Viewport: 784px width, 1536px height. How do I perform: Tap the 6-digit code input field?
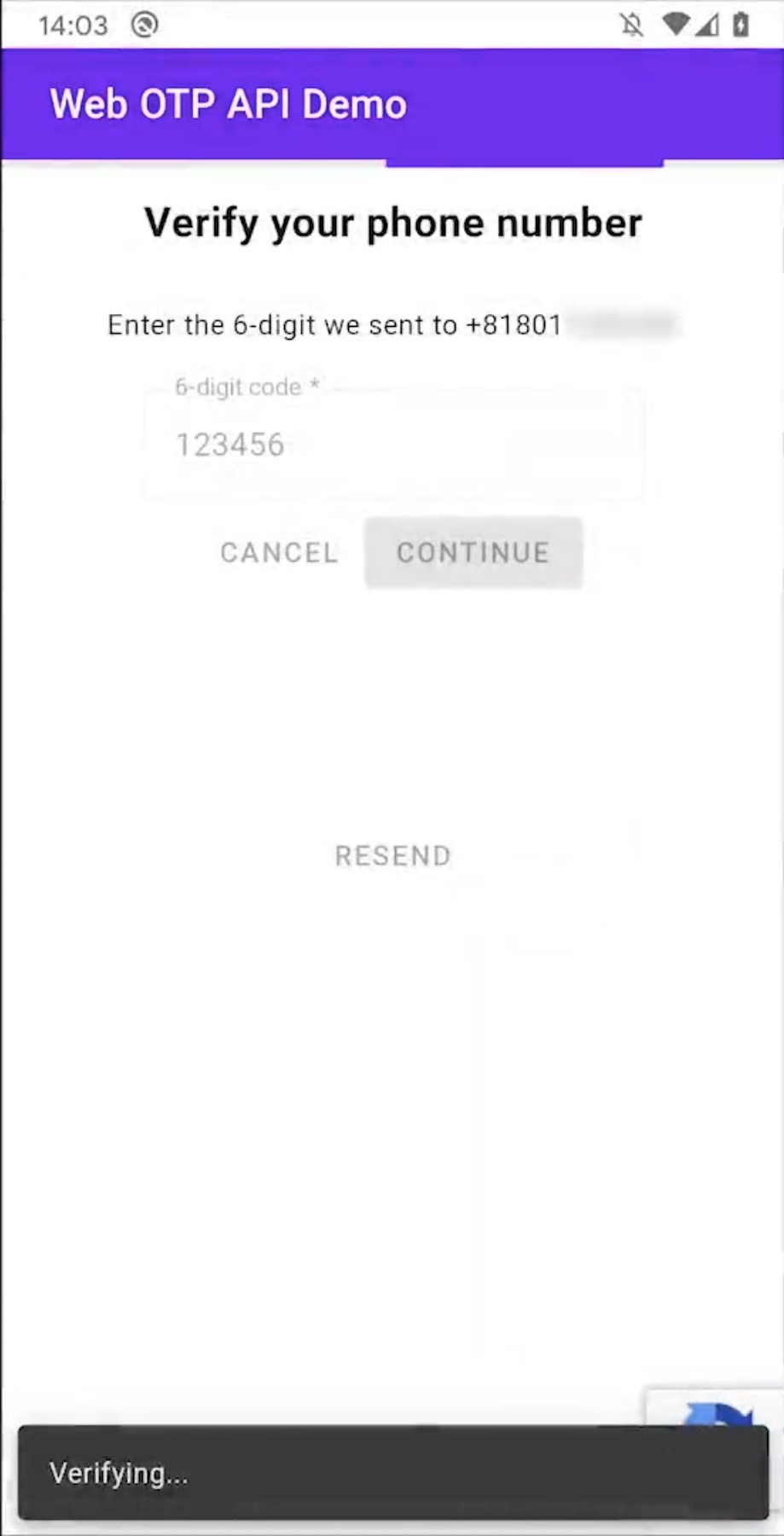392,445
